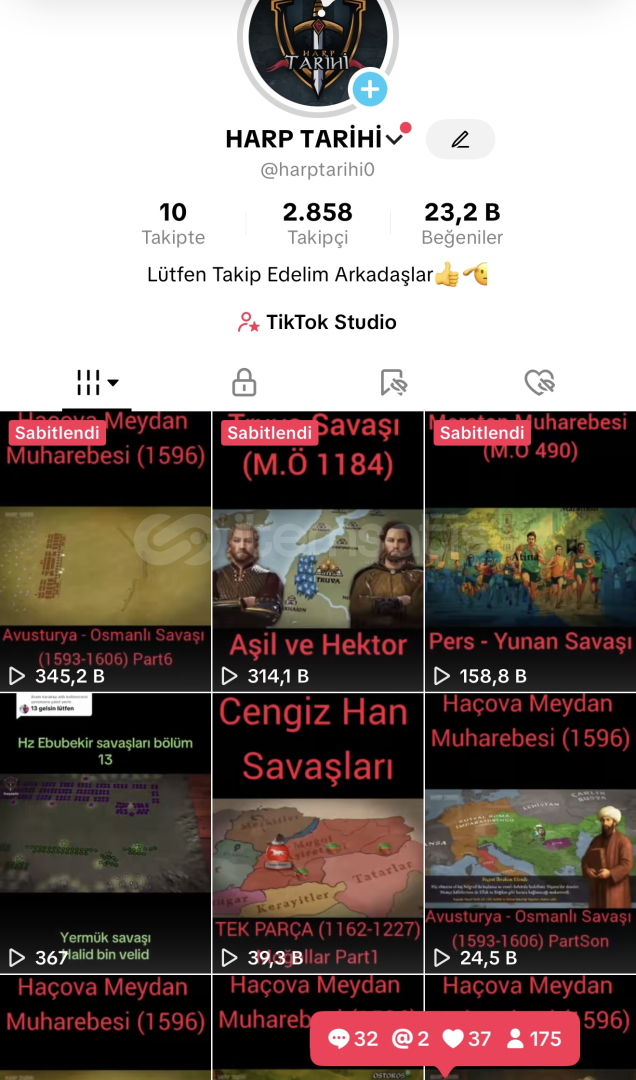Play the pinned Pers - Yunan Savaşı video
Viewport: 636px width, 1080px height.
click(531, 552)
